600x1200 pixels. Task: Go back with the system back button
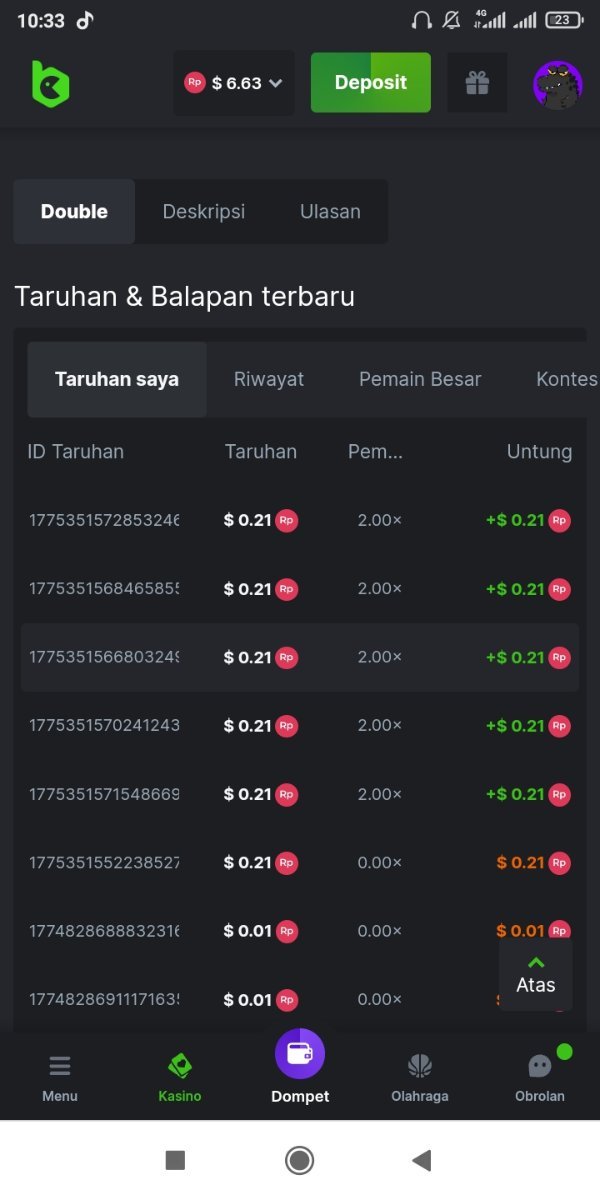point(422,1160)
